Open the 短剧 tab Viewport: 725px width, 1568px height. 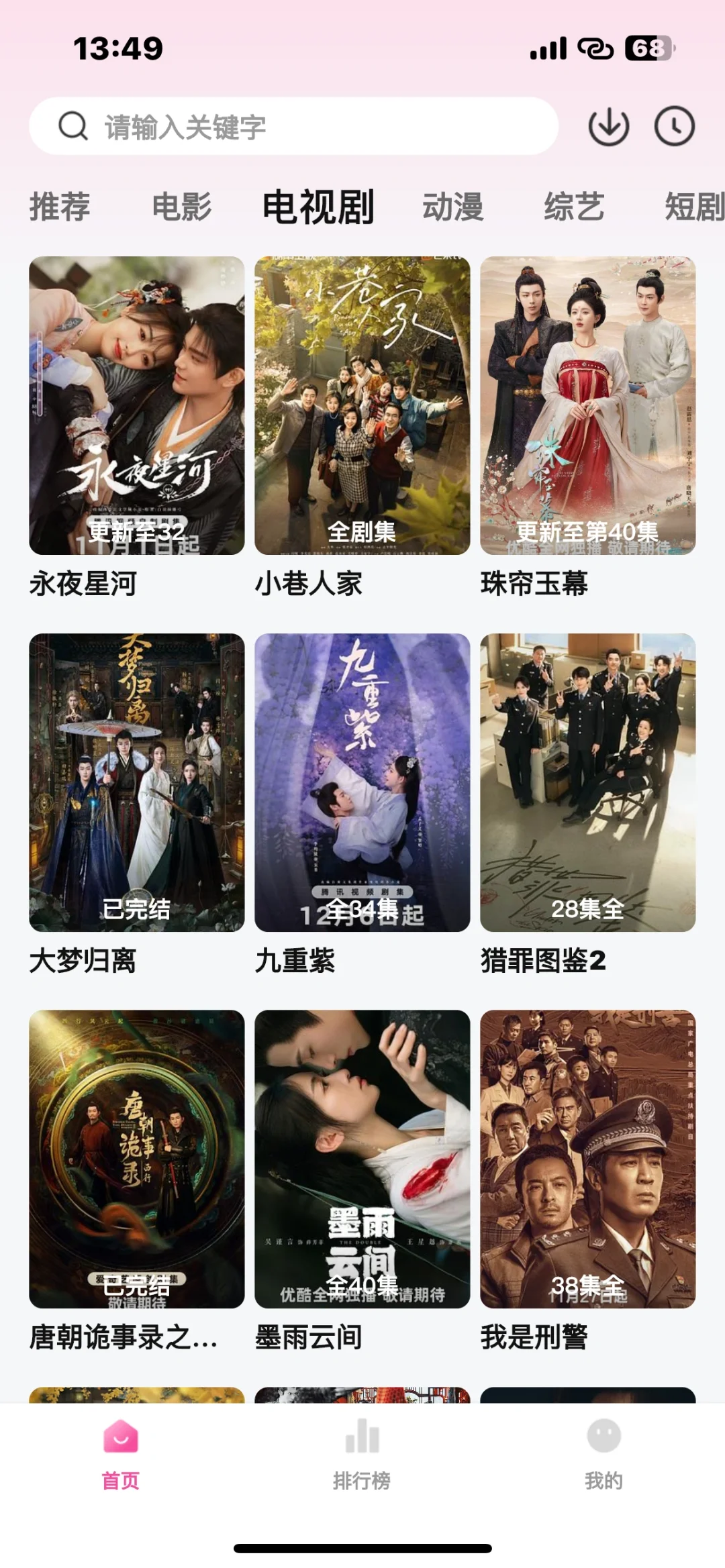point(694,206)
